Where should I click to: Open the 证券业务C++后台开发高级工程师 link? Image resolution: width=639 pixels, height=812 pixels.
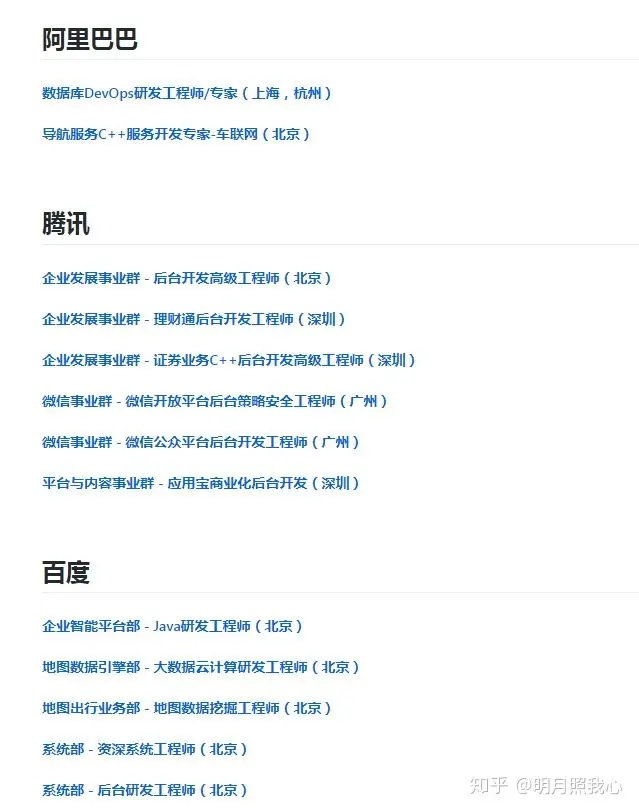click(228, 360)
